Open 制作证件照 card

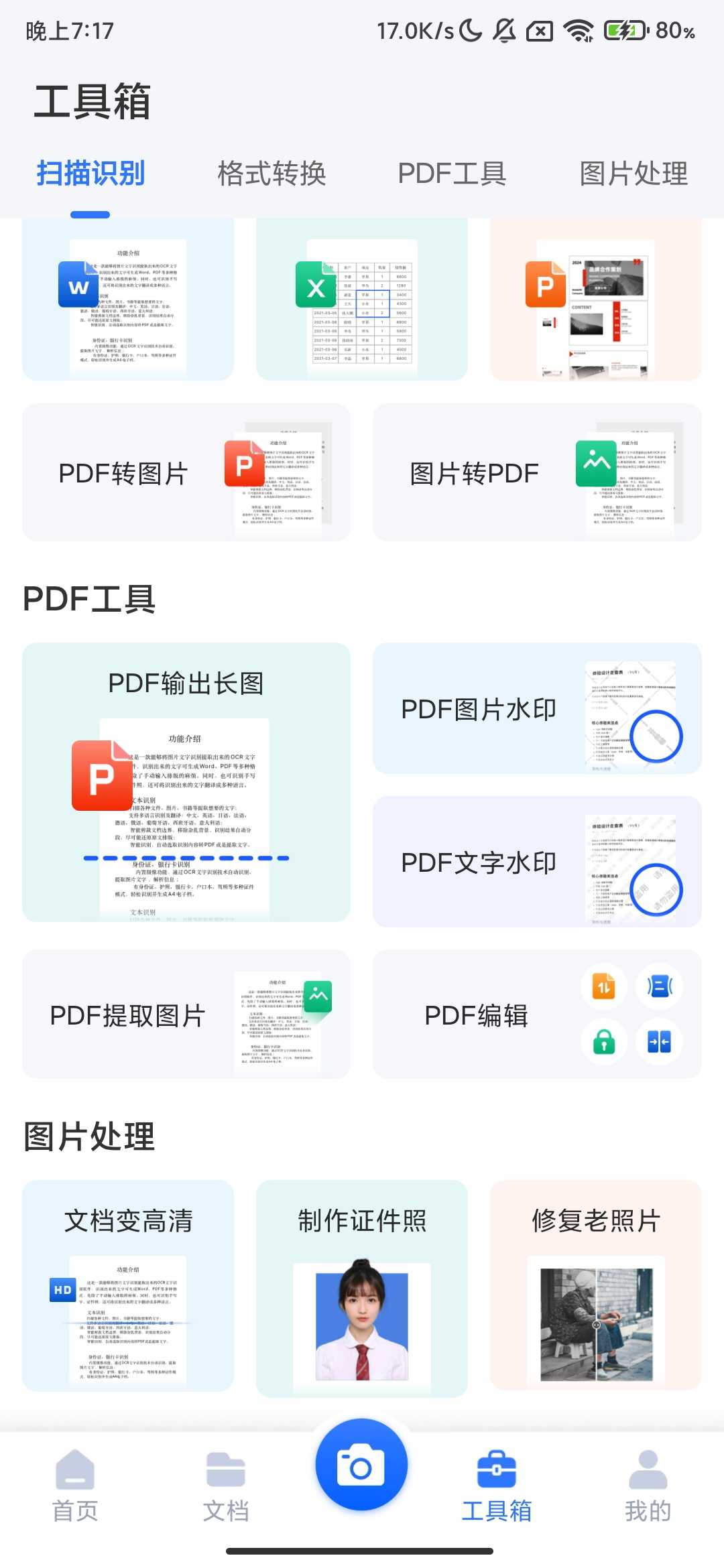tap(362, 1288)
